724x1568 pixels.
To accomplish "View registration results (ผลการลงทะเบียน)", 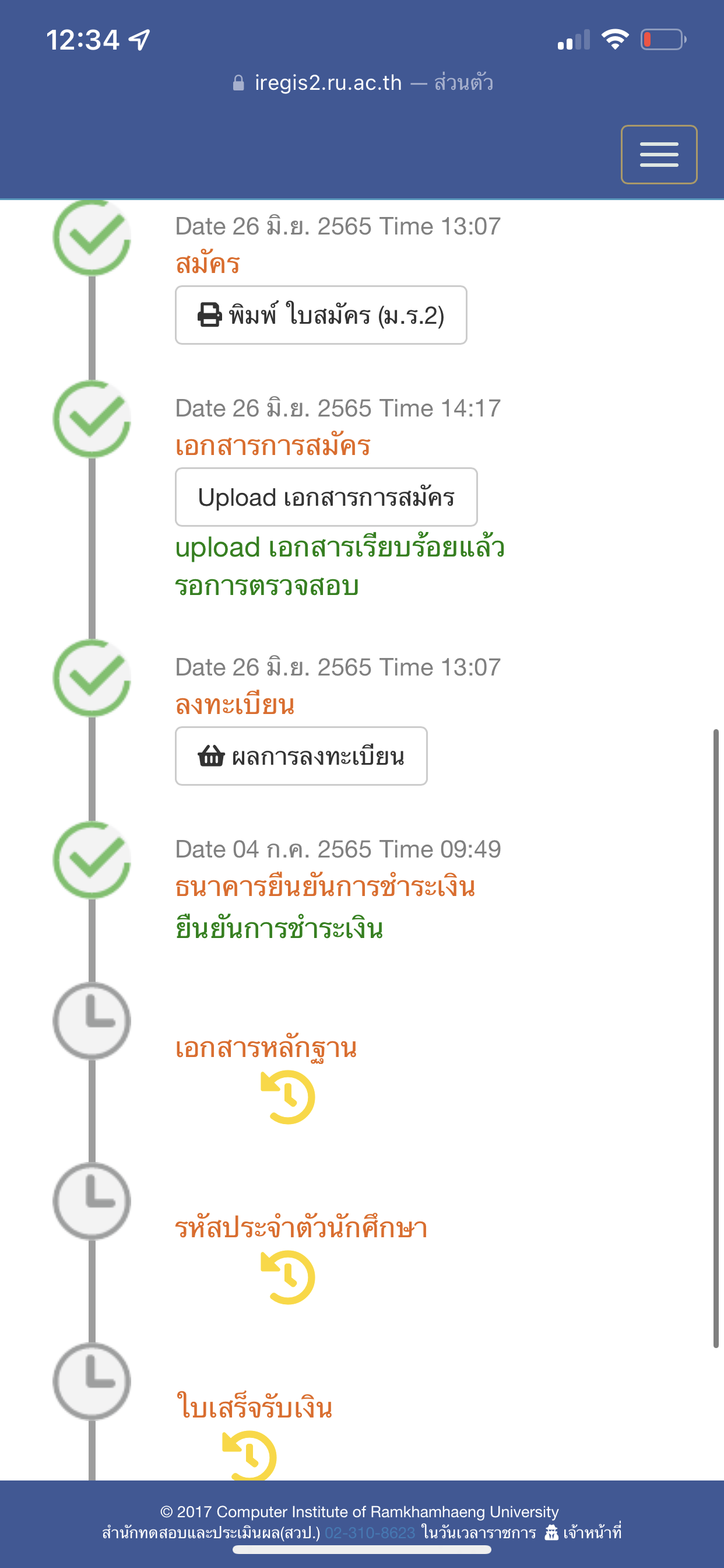I will (x=301, y=756).
